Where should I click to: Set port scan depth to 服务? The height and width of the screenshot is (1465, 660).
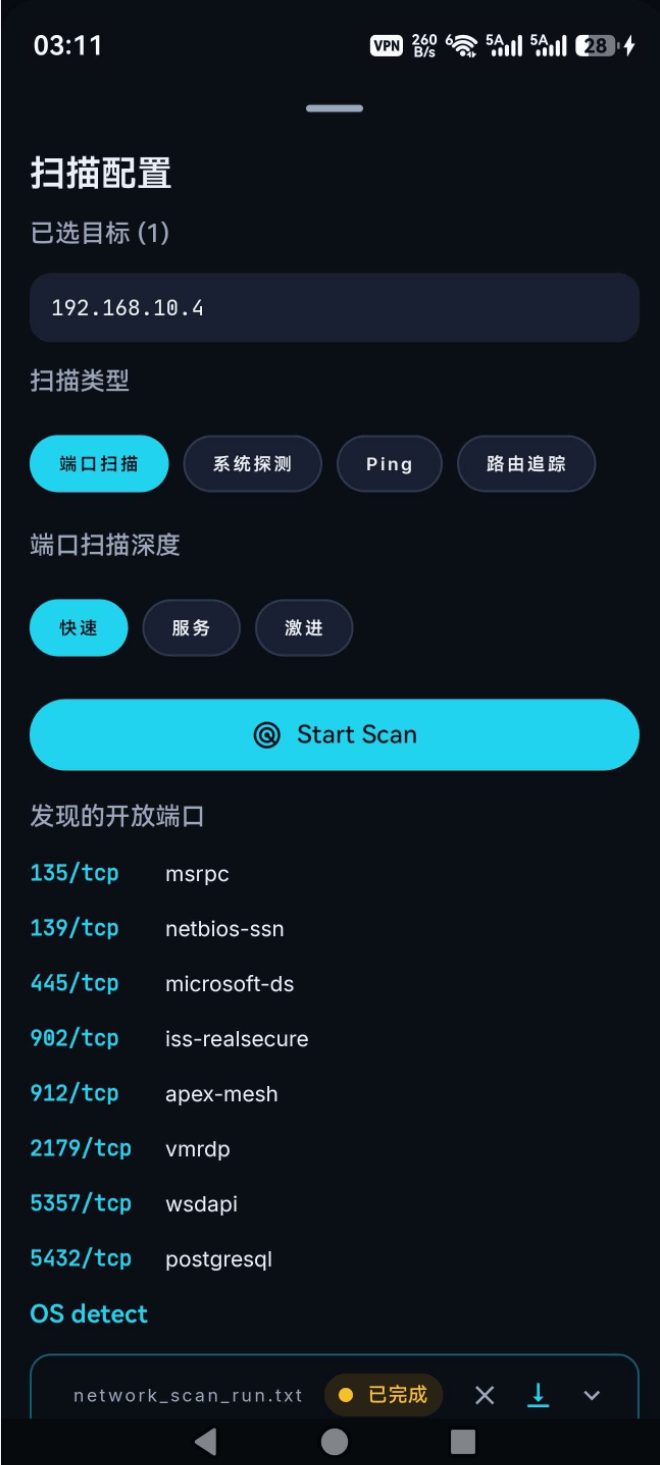191,628
